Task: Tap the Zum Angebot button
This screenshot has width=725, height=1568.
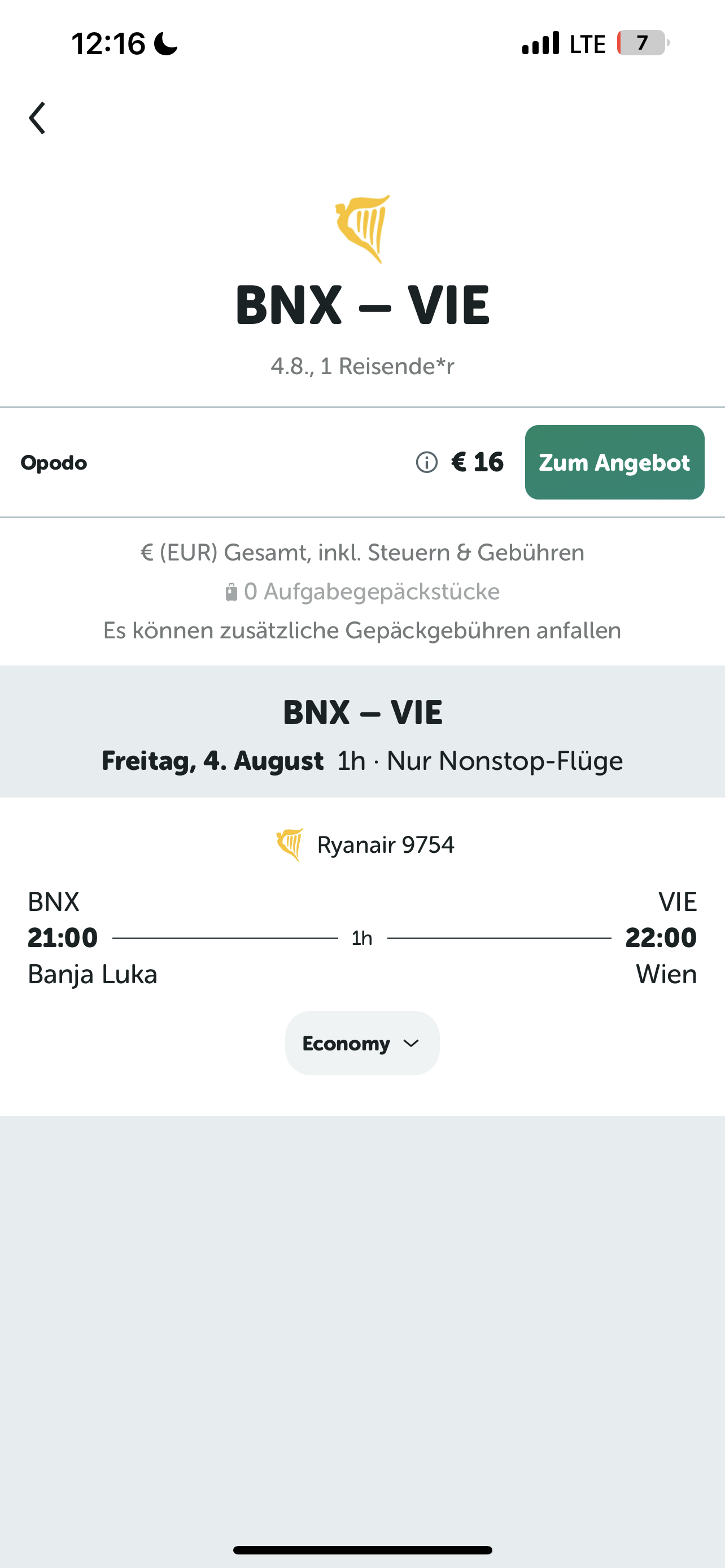Action: click(614, 462)
